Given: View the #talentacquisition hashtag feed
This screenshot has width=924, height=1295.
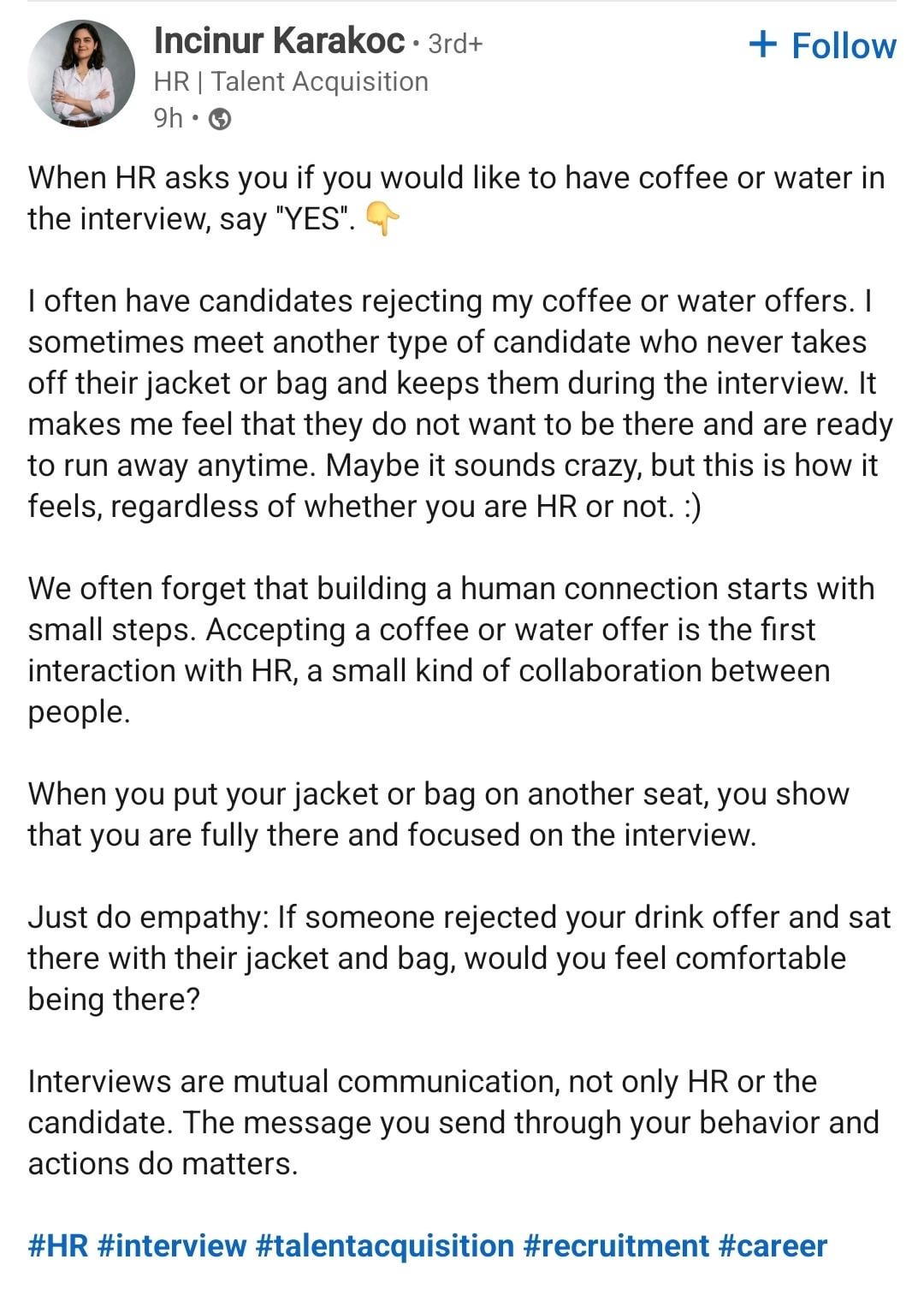Looking at the screenshot, I should [x=385, y=1245].
